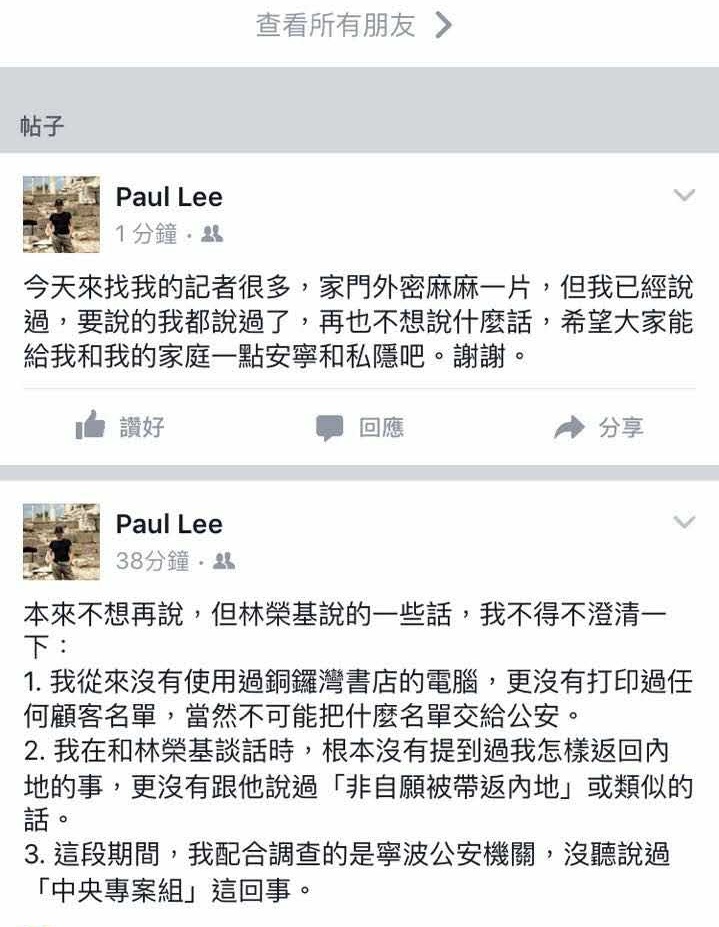The image size is (719, 927).
Task: Open 查看所有朋友 to see all friends
Action: click(354, 25)
